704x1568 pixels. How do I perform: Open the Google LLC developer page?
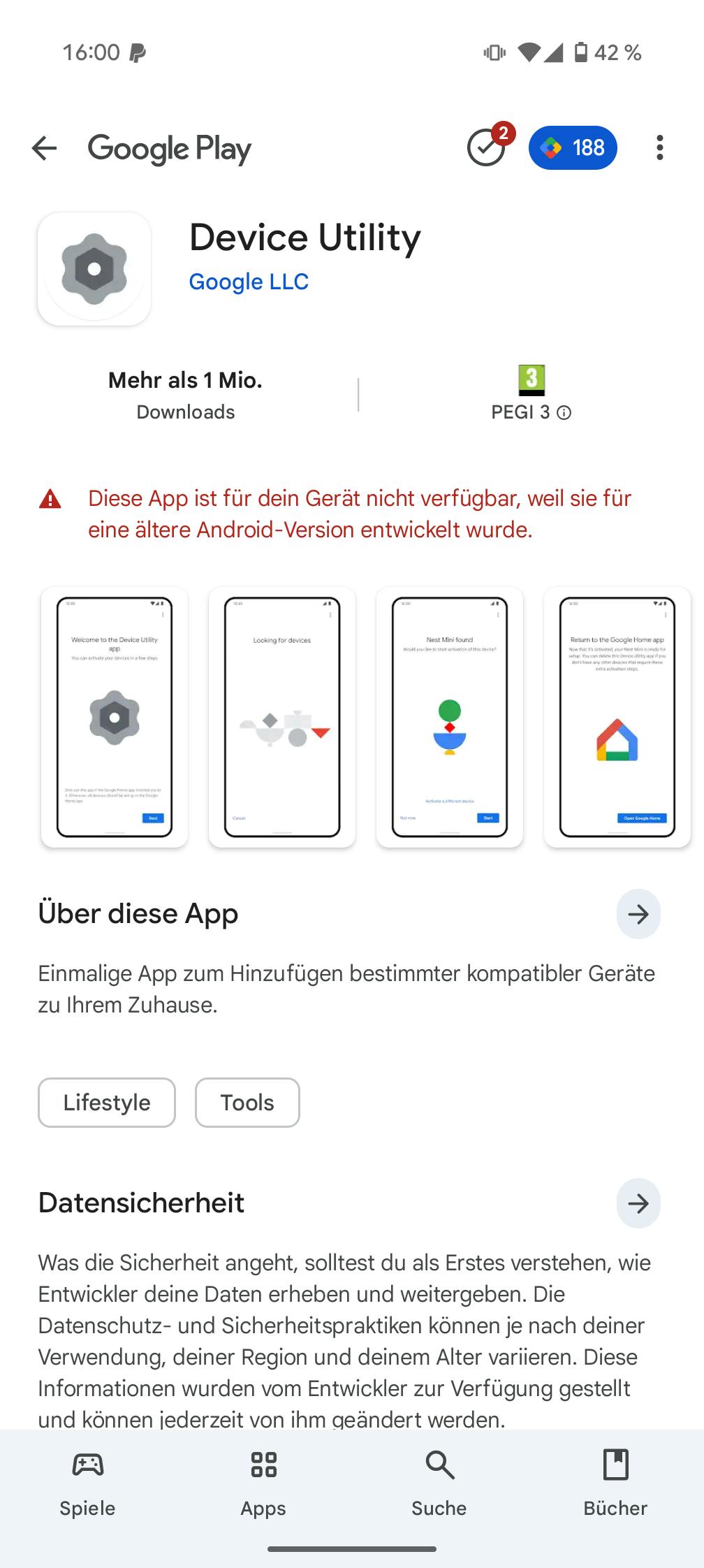tap(249, 282)
